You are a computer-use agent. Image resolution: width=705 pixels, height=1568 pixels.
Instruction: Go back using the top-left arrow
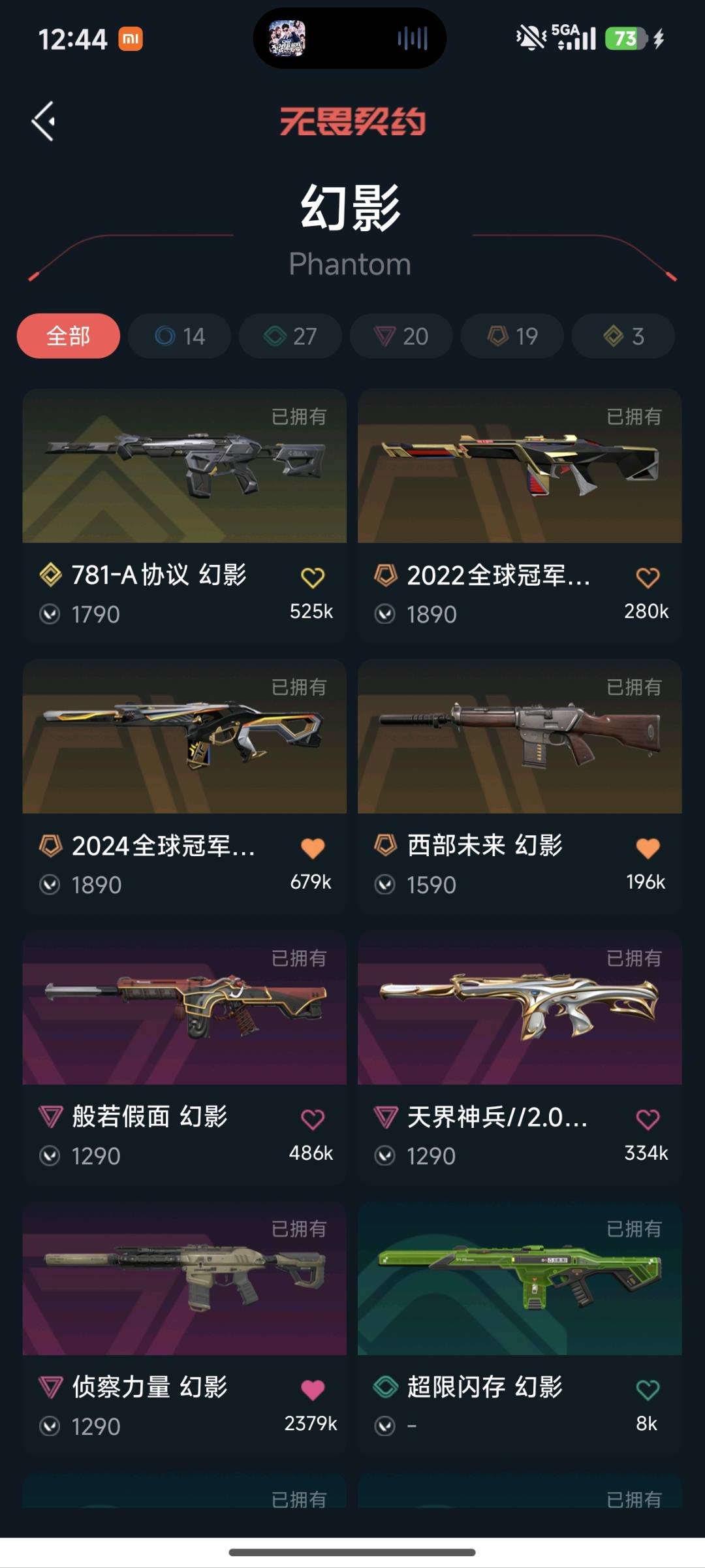click(x=44, y=121)
